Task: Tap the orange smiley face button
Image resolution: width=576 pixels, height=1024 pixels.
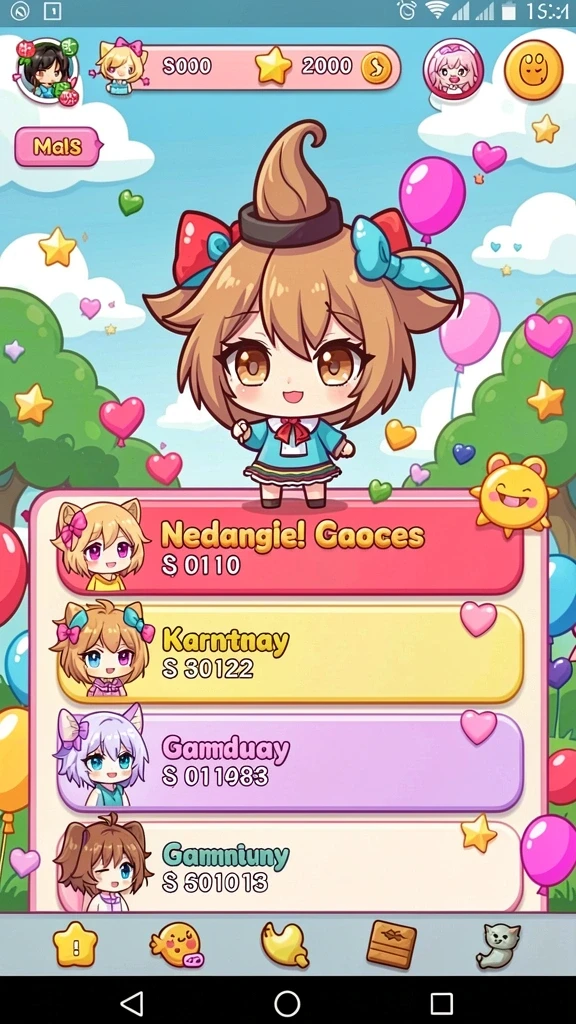Action: pos(533,69)
